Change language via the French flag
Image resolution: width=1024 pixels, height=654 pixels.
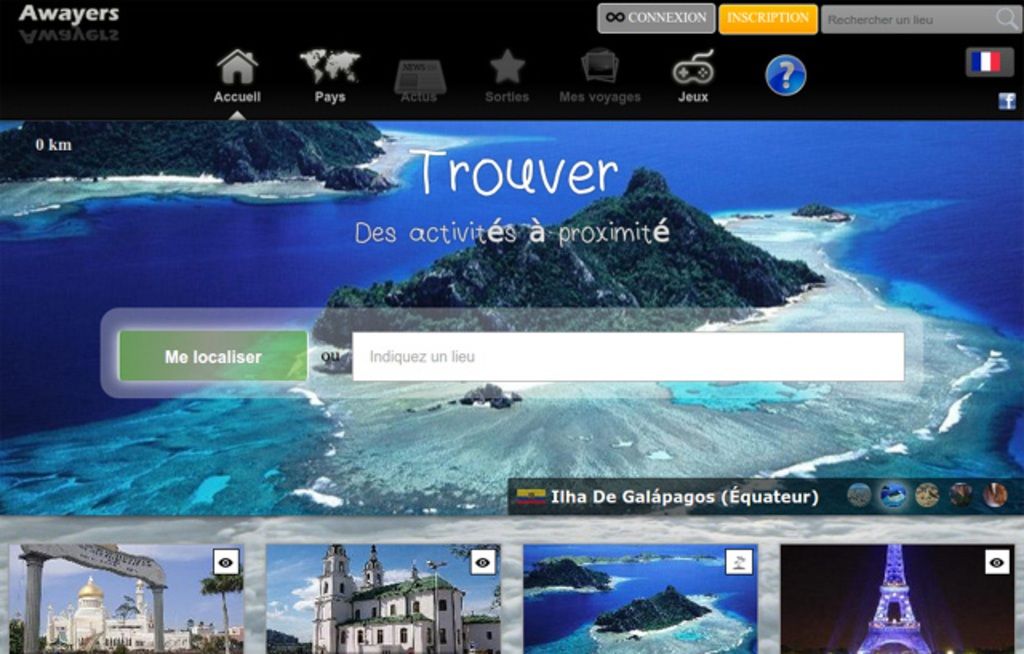(989, 62)
